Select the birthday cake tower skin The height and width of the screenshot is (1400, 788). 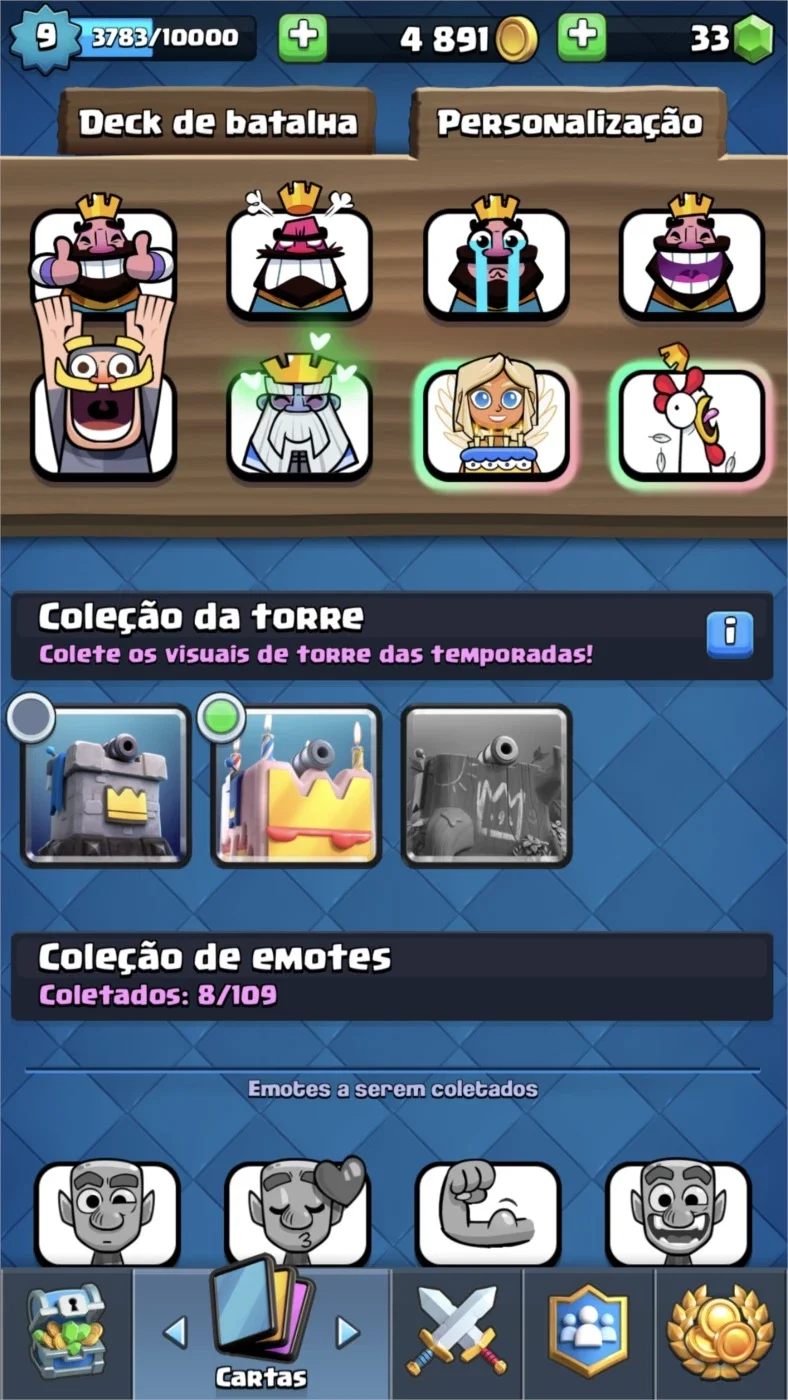296,785
